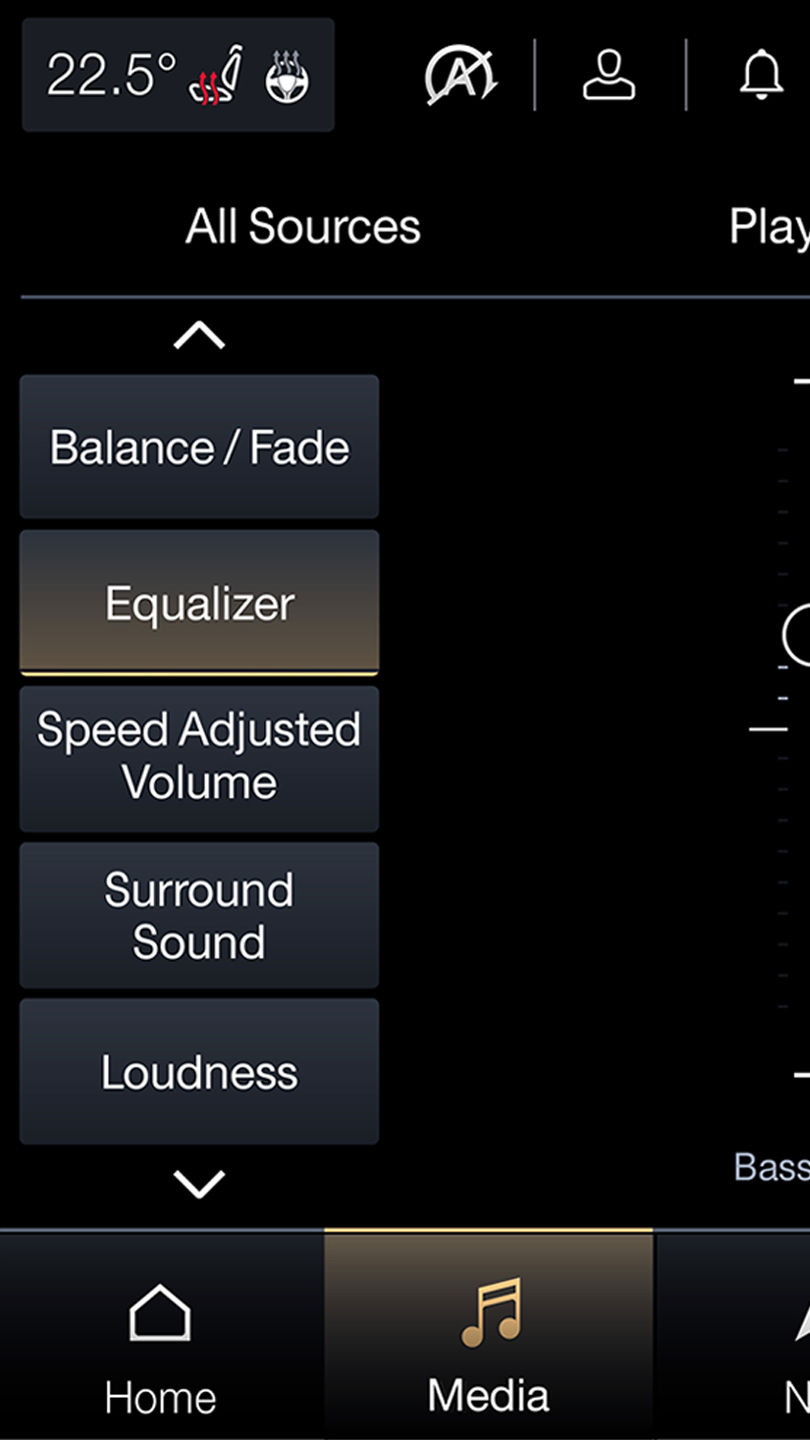Tap the Bass slider knob
810x1440 pixels.
tap(798, 634)
